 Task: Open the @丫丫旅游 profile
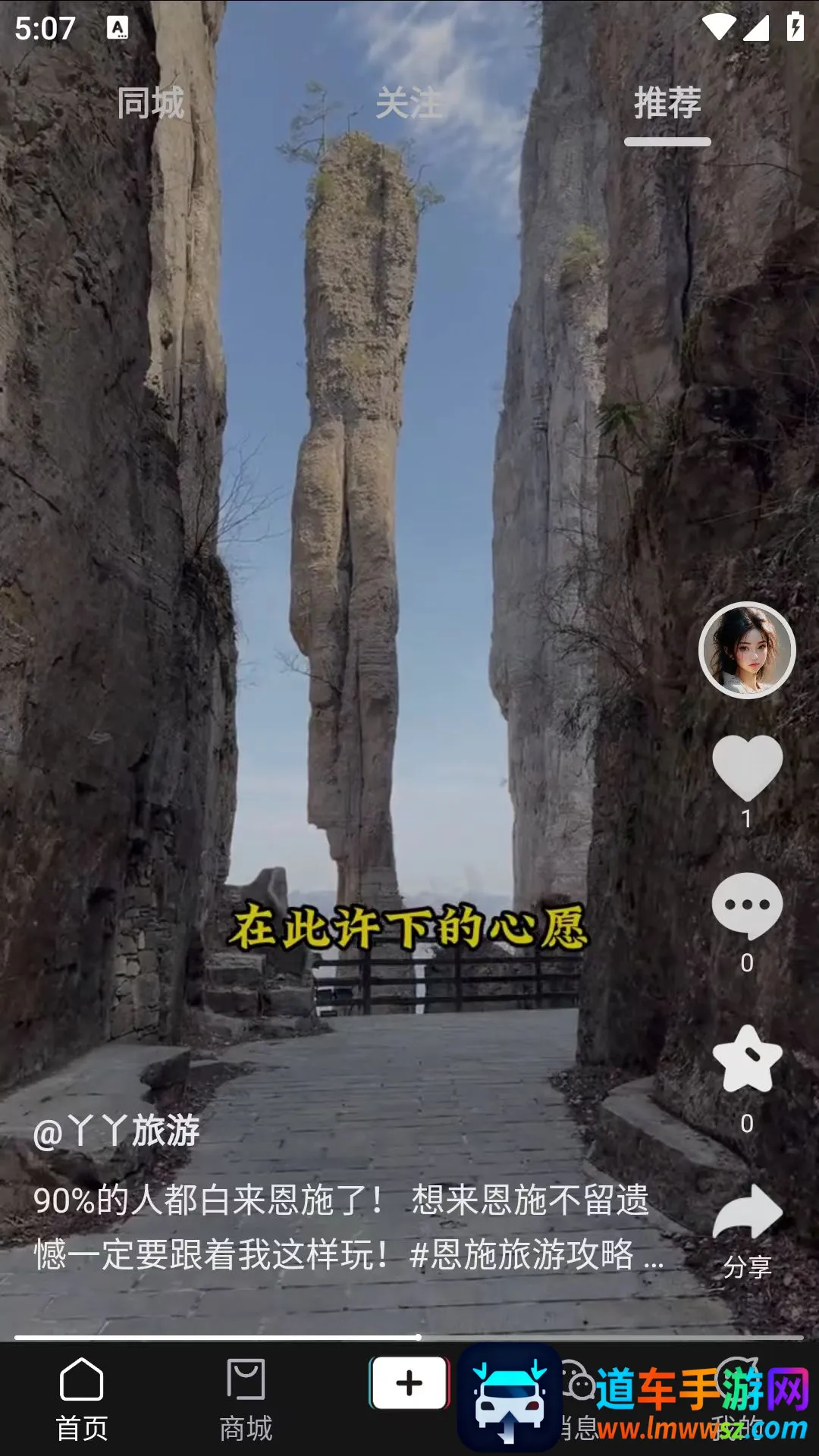116,1131
